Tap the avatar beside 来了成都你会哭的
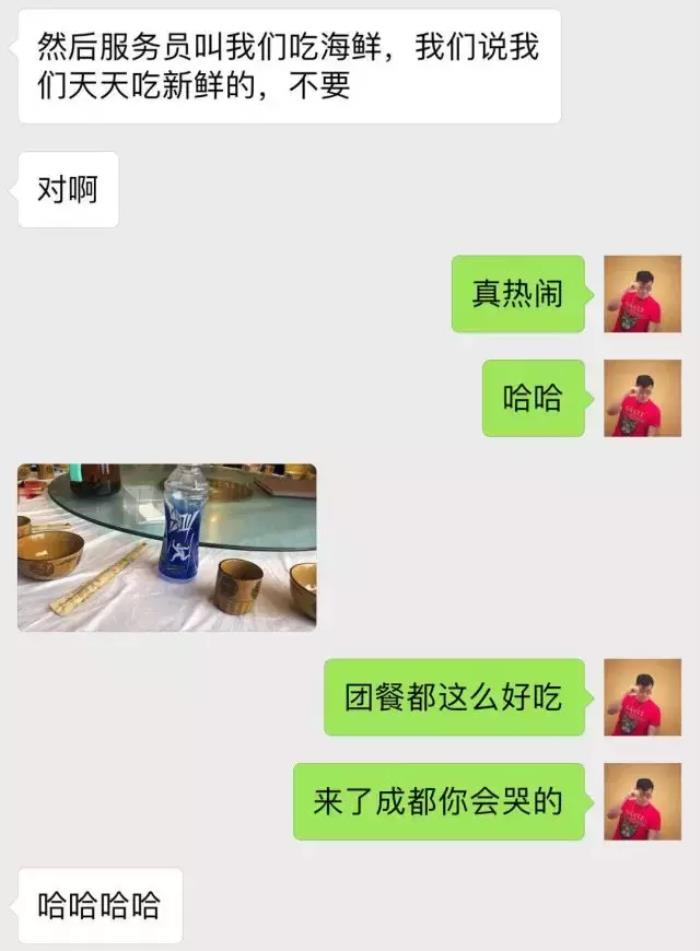The image size is (700, 951). (x=642, y=801)
